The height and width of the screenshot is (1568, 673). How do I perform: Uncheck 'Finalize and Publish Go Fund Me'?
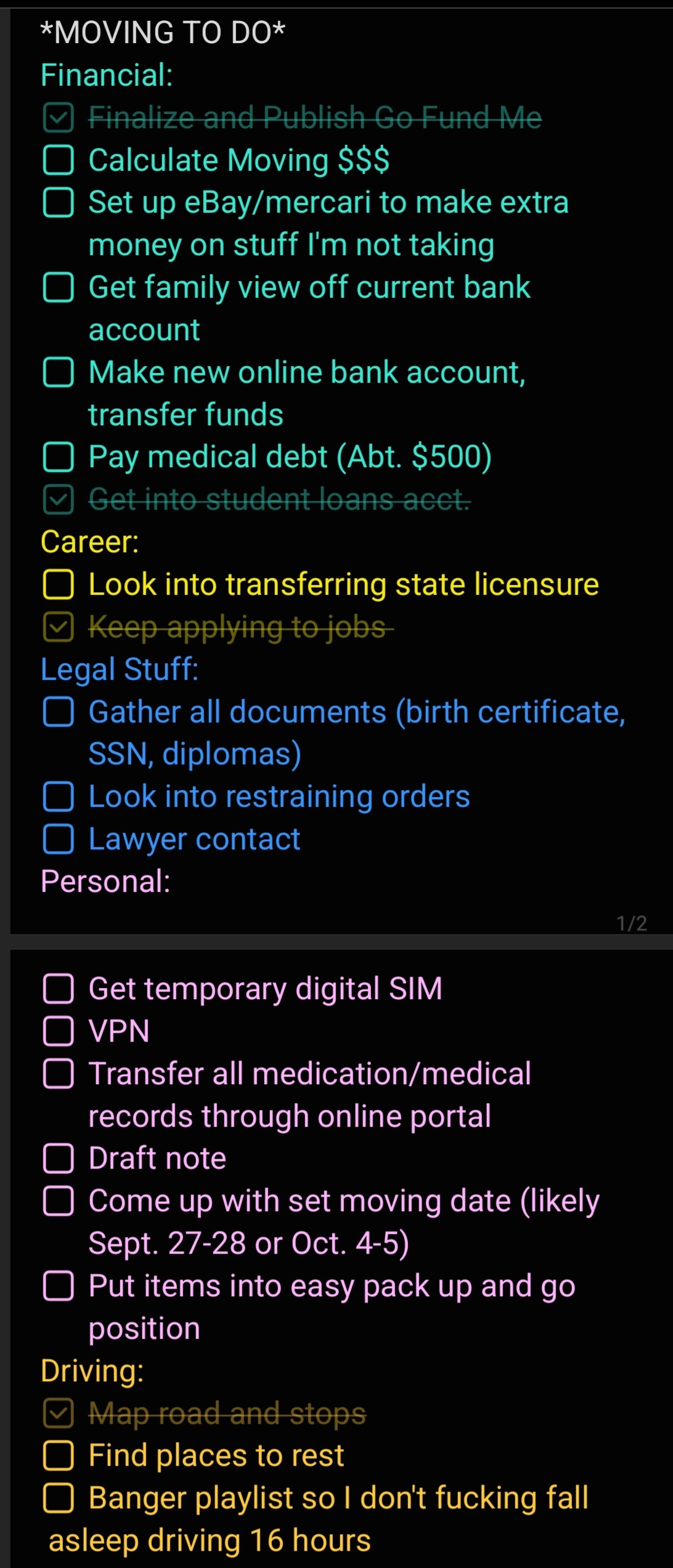[59, 118]
